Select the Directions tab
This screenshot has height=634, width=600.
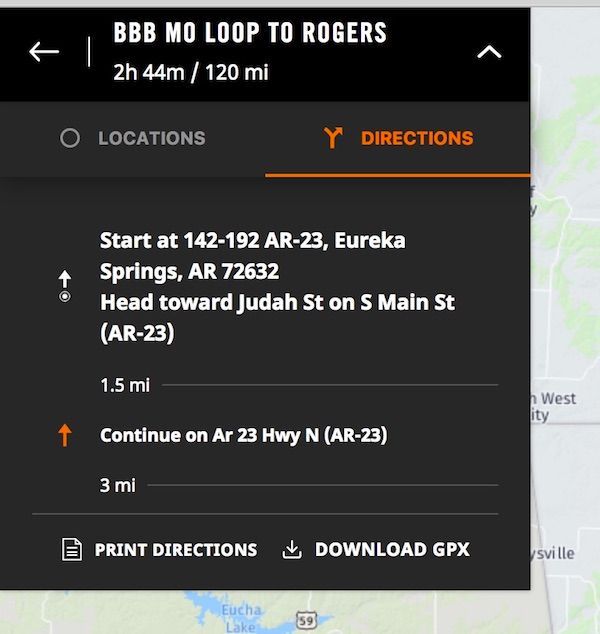click(x=398, y=139)
